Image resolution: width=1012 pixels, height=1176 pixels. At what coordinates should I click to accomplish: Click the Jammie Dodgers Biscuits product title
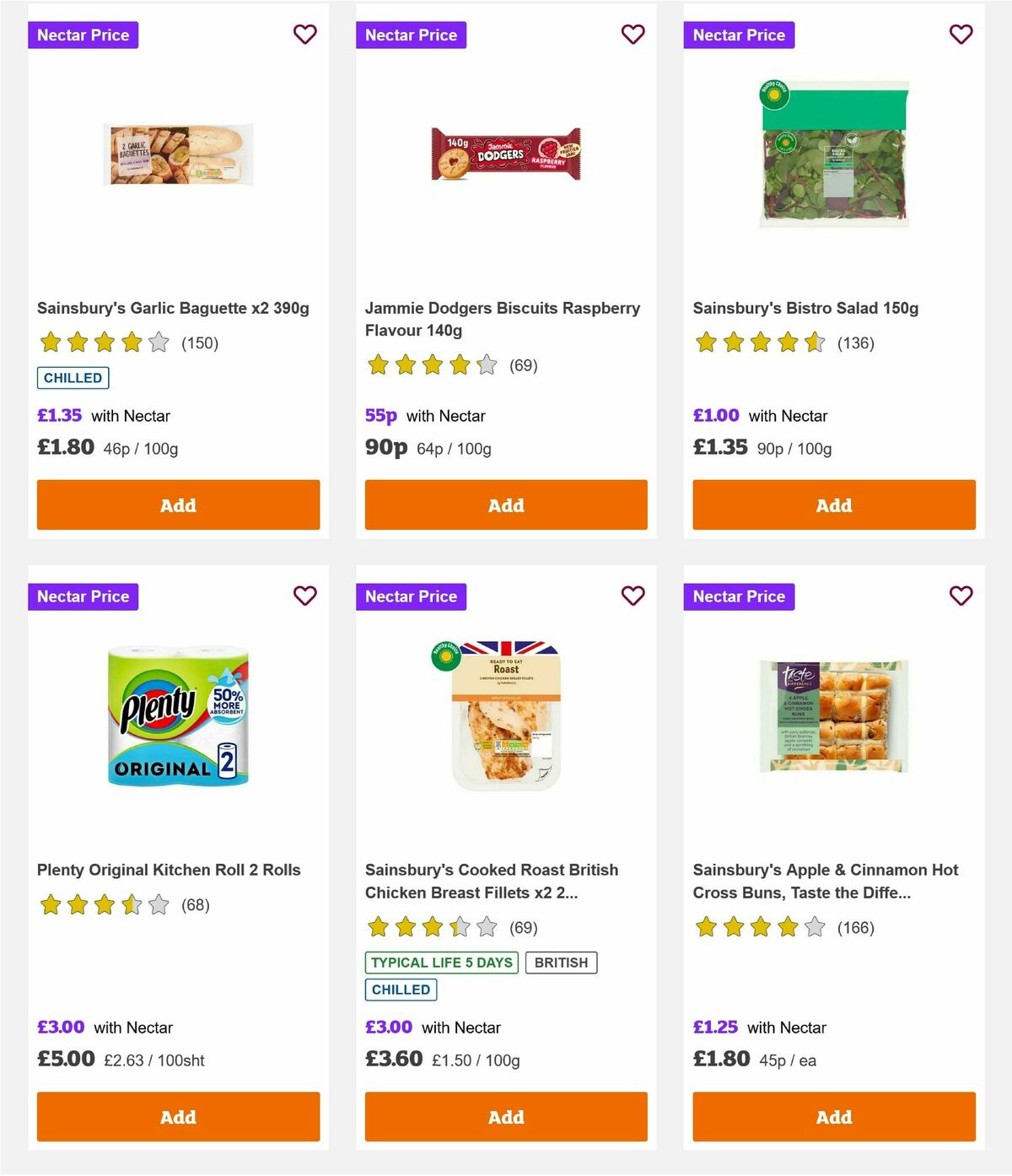click(502, 319)
